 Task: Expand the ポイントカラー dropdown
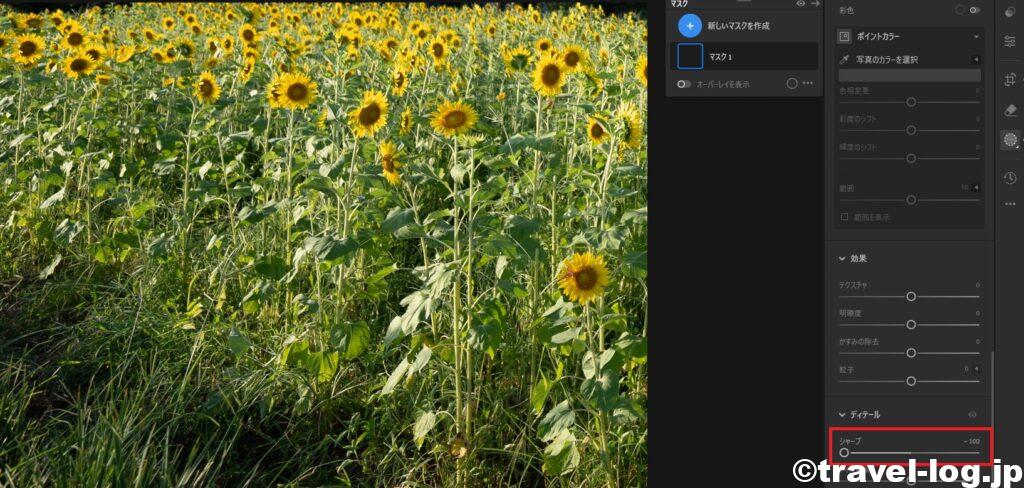tap(975, 37)
